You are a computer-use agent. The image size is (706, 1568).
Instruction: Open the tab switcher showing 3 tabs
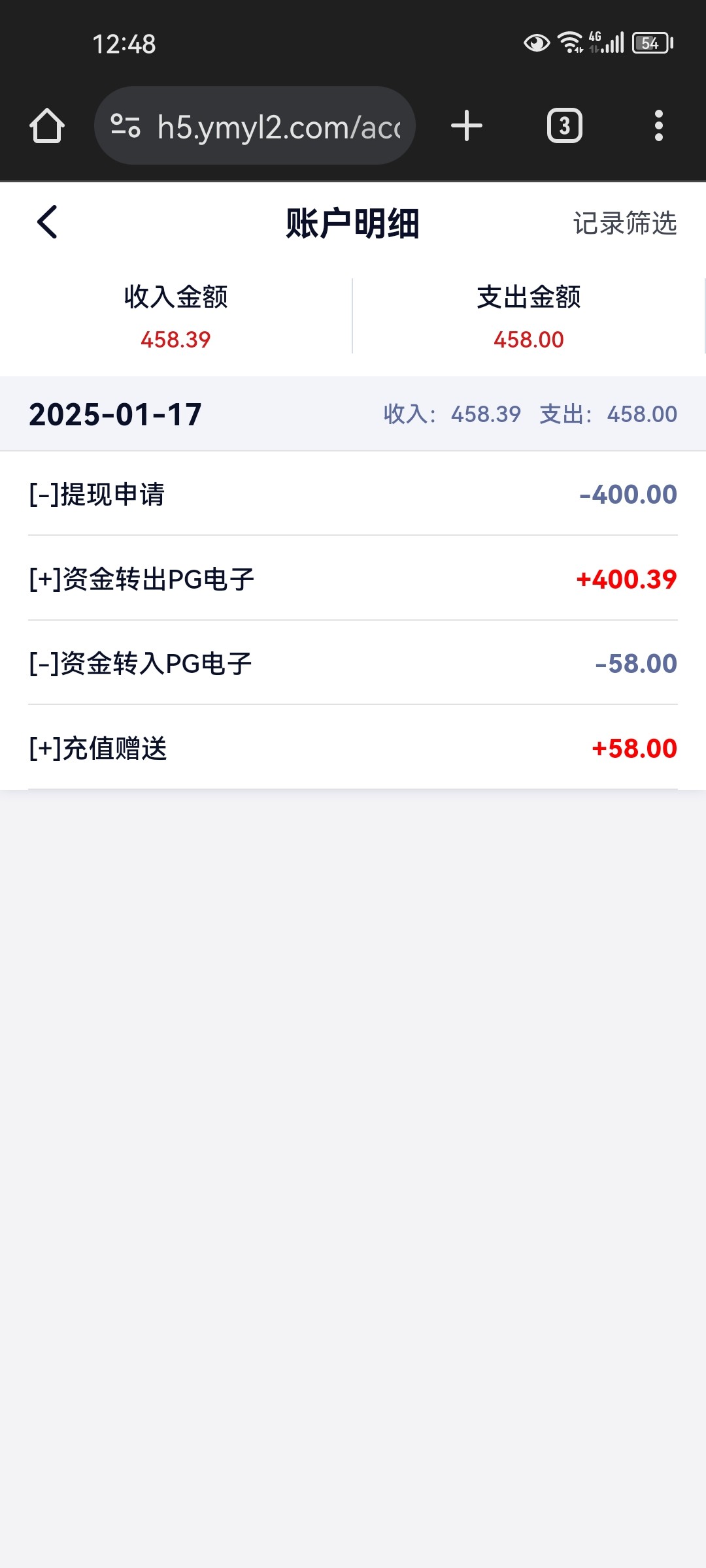(x=565, y=125)
